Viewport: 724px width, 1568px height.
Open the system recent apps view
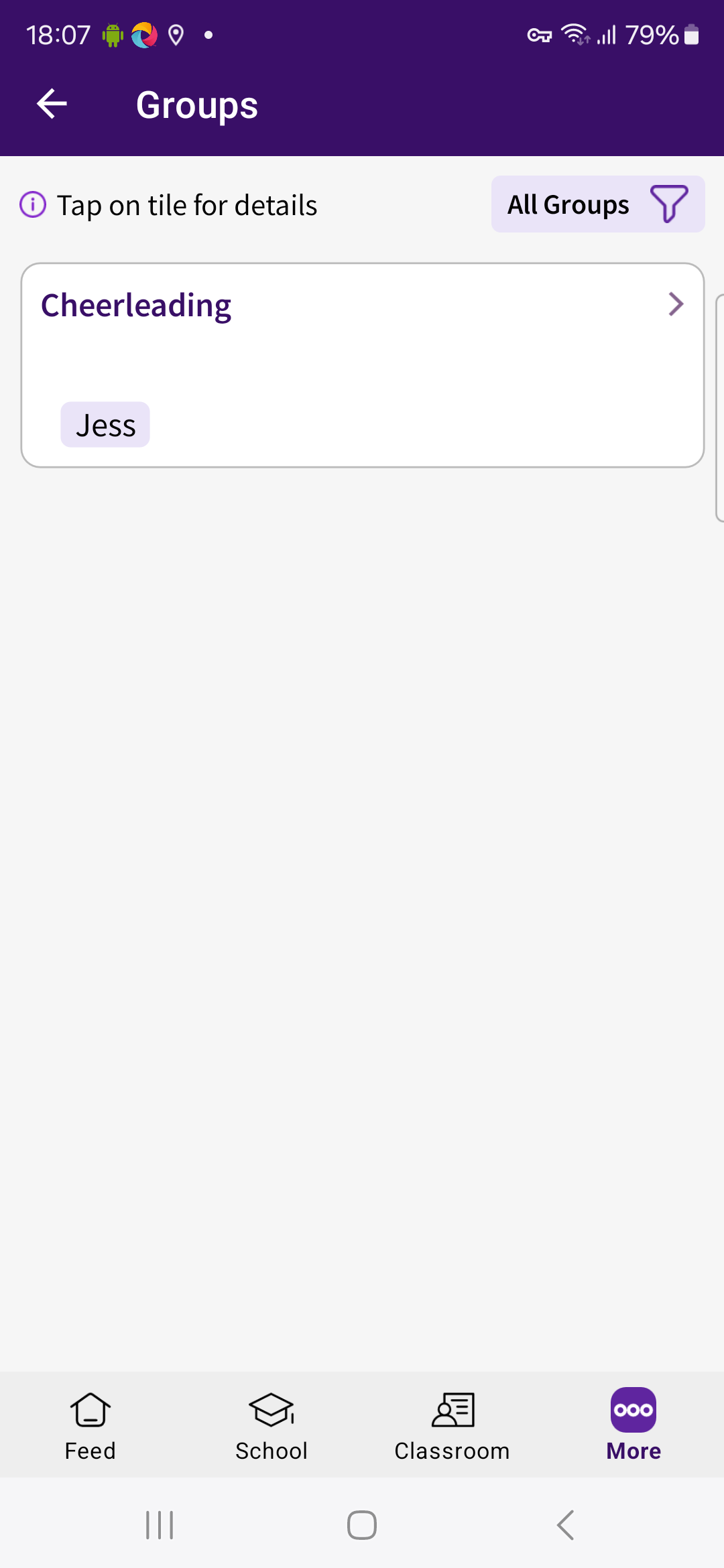tap(160, 1525)
